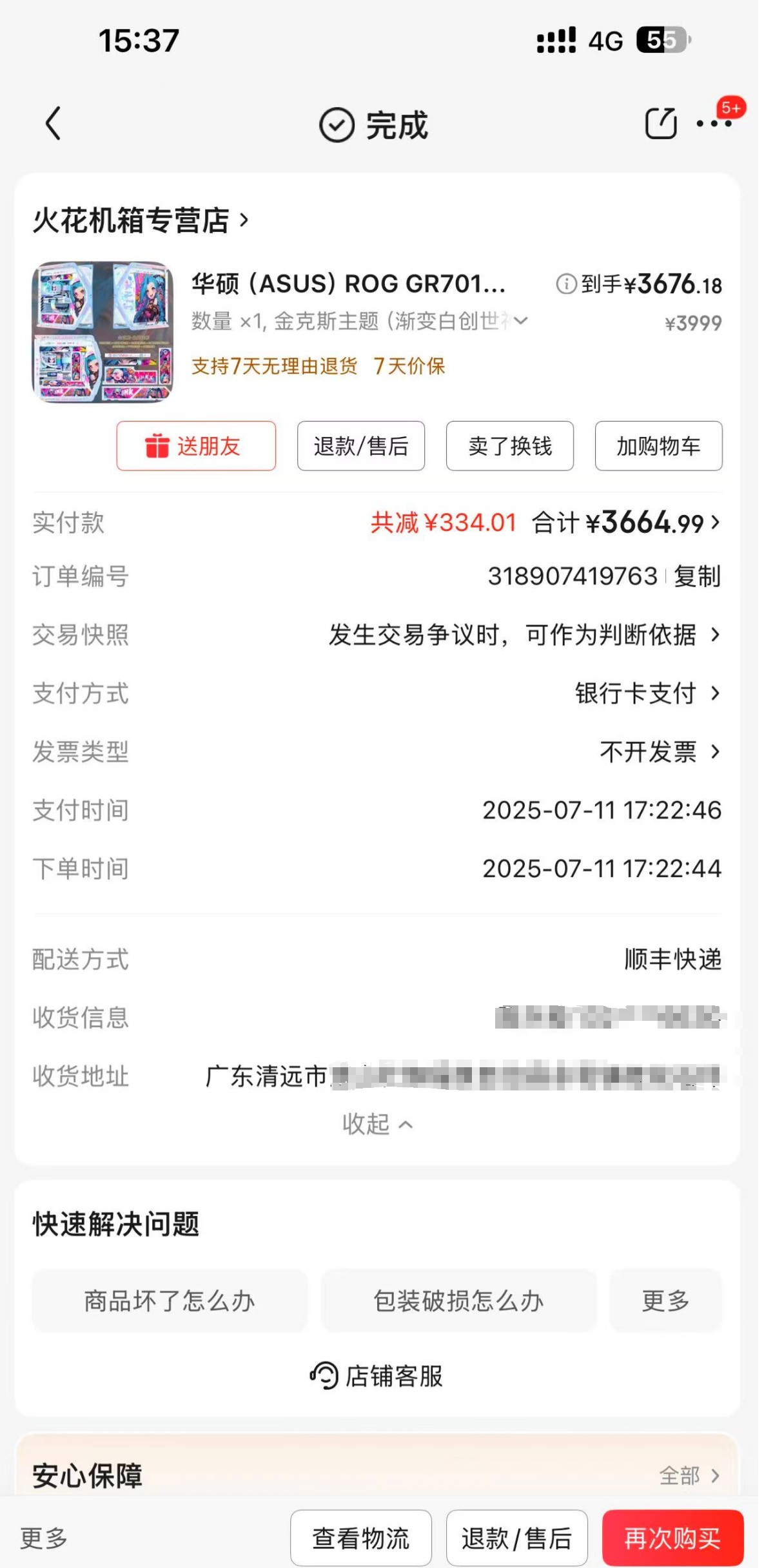Share this order via the share icon
764x1568 pixels.
pyautogui.click(x=660, y=123)
